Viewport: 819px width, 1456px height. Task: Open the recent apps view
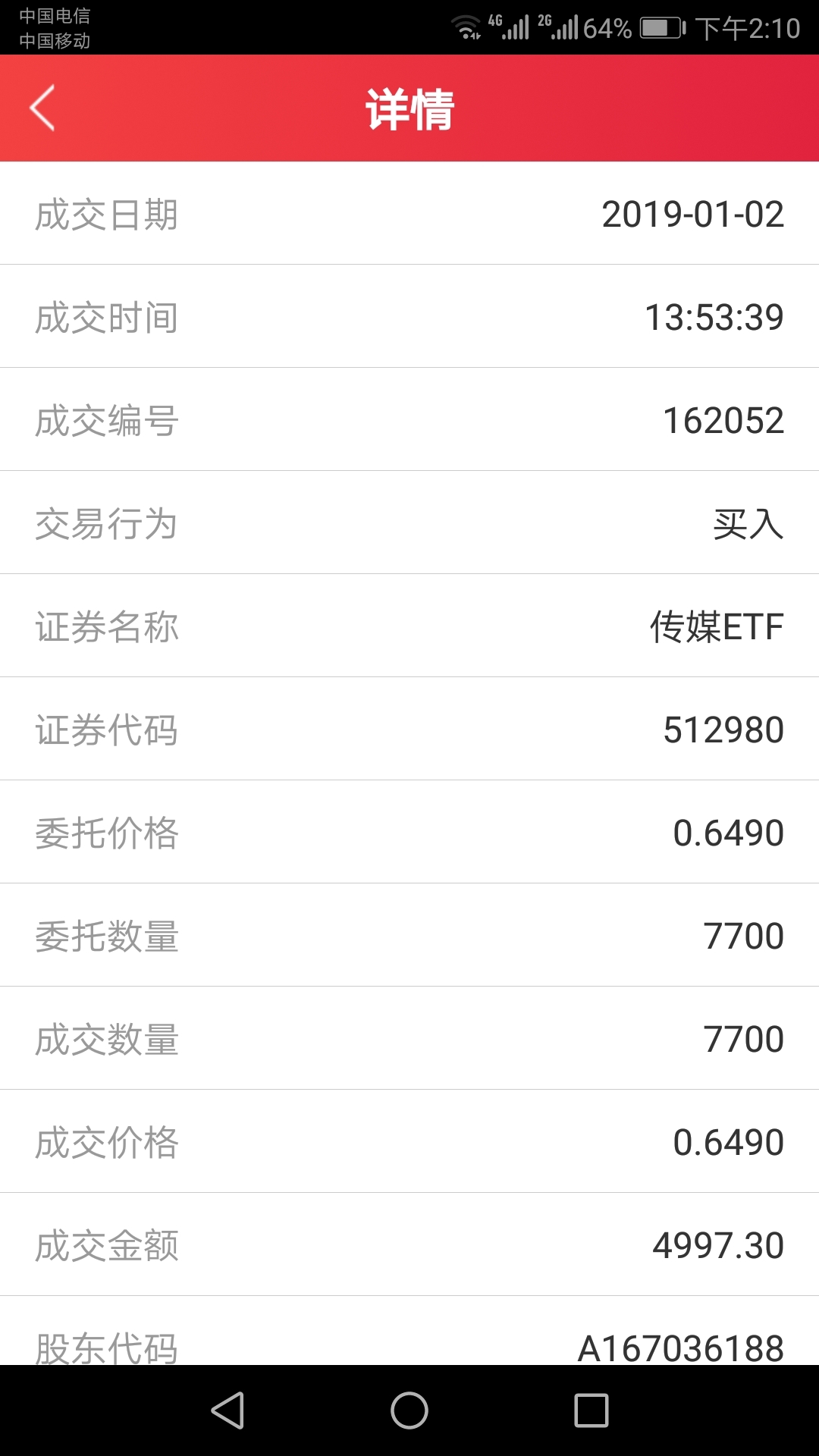coord(591,1410)
